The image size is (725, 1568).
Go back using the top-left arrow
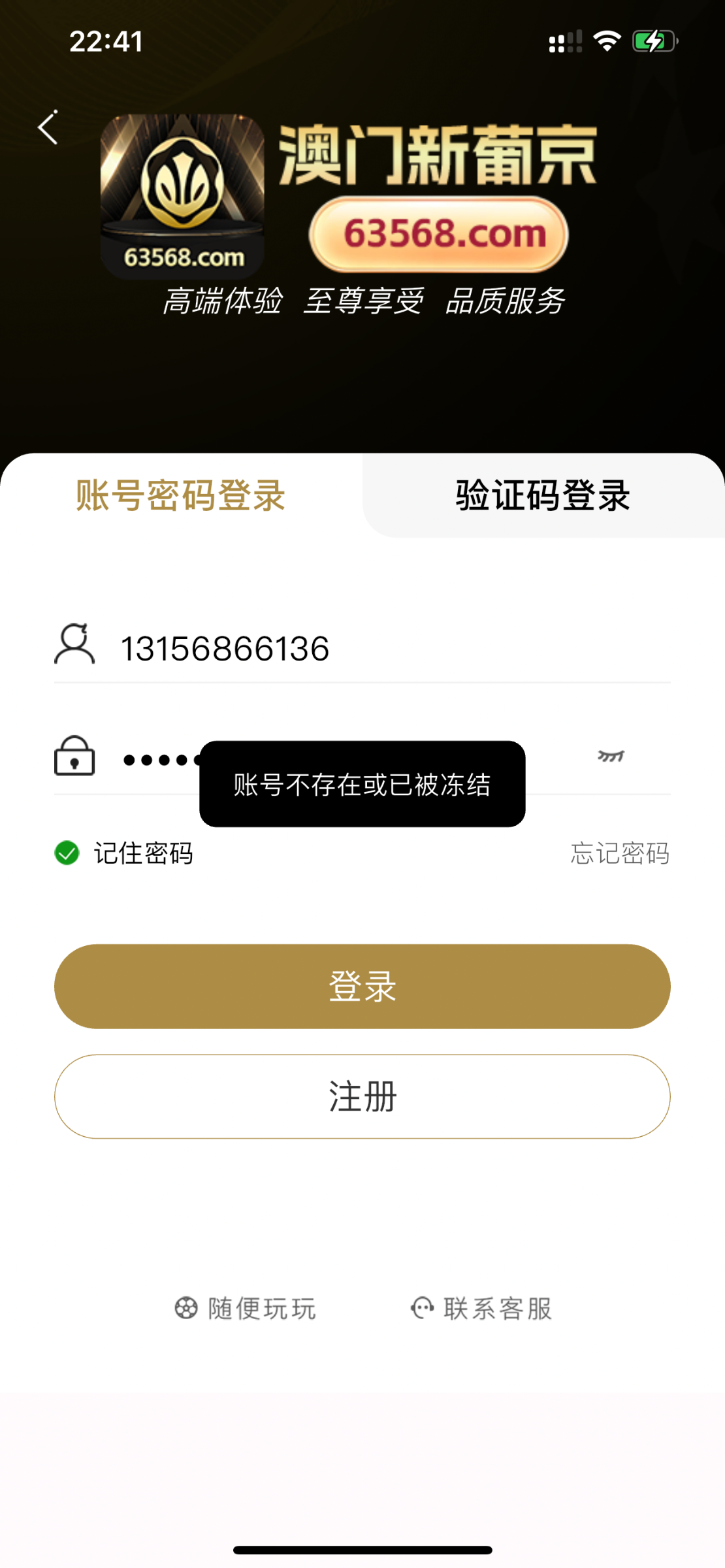(x=48, y=127)
